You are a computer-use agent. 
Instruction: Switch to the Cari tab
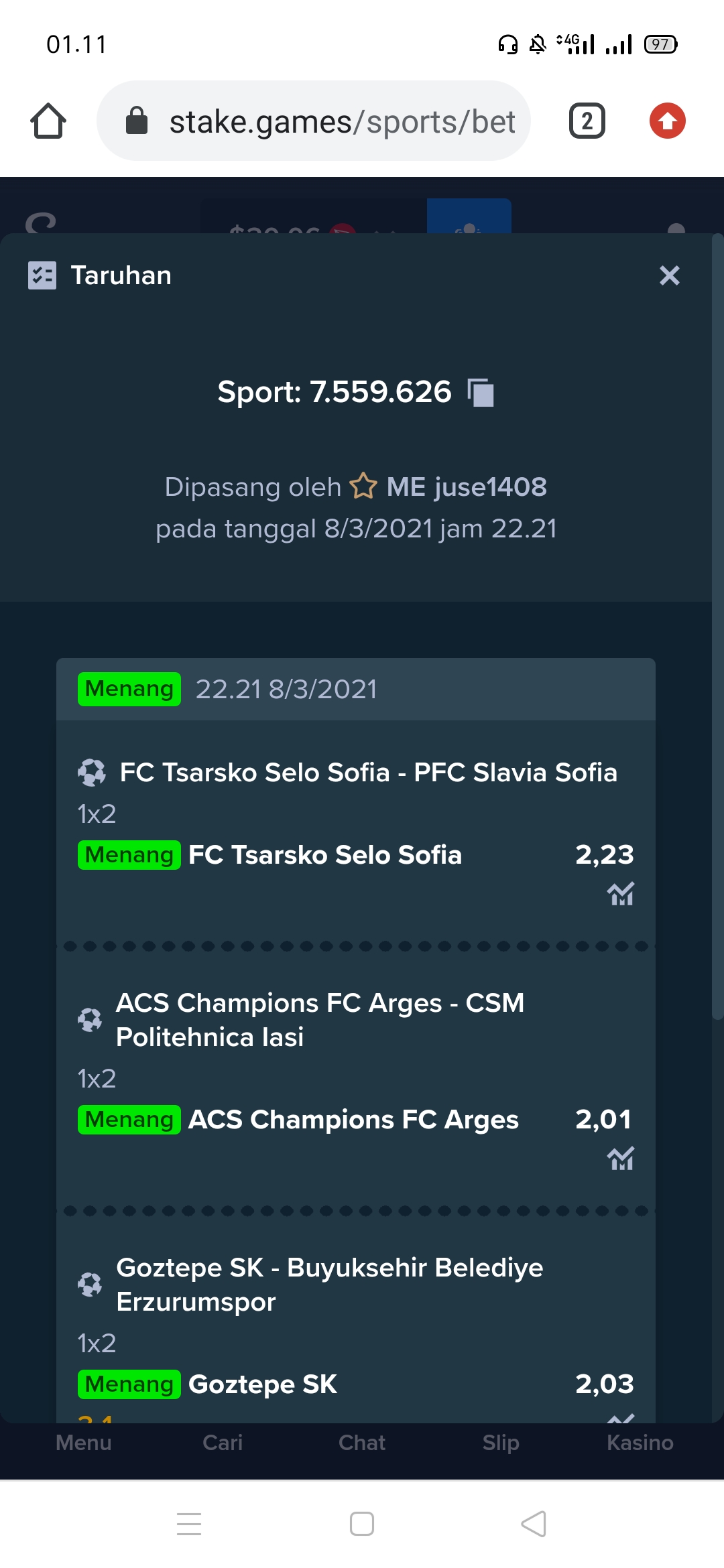(x=223, y=1443)
